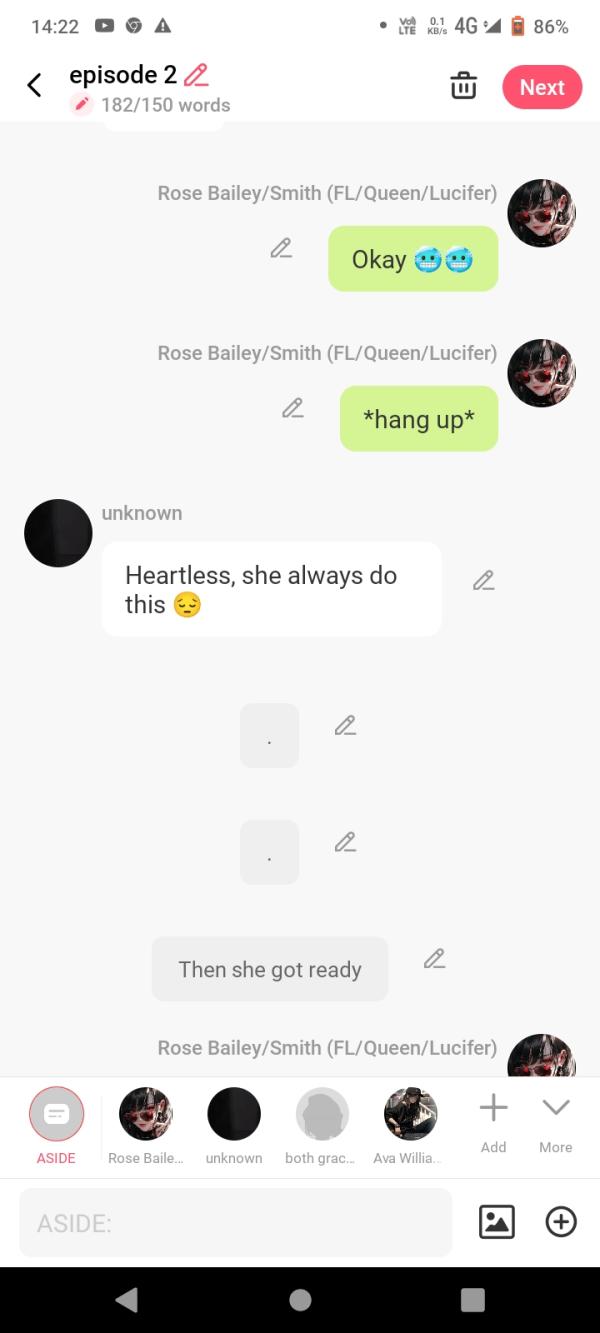Tap the Next button
Viewport: 600px width, 1333px height.
(542, 87)
